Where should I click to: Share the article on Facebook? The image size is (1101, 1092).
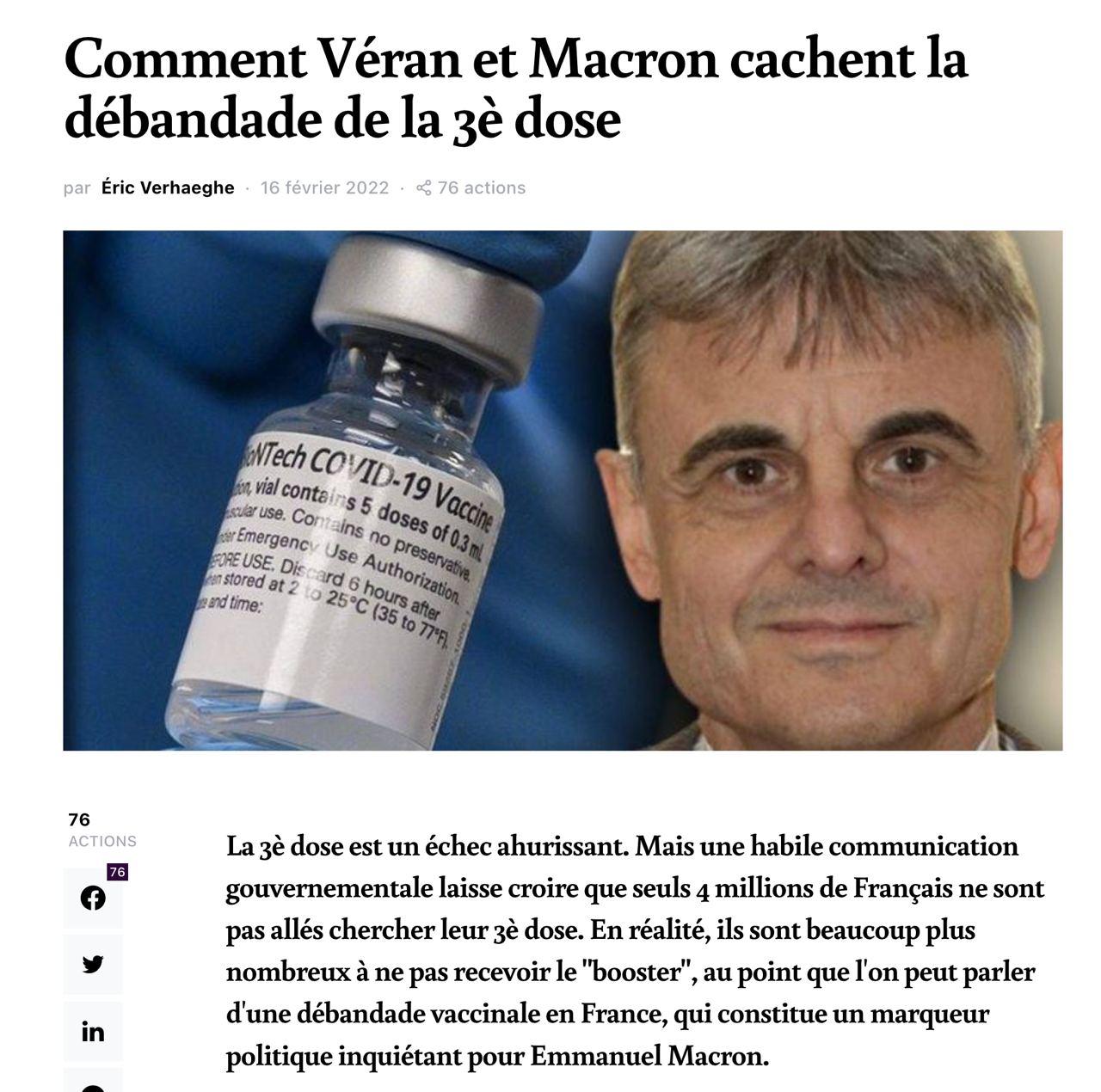[x=93, y=899]
